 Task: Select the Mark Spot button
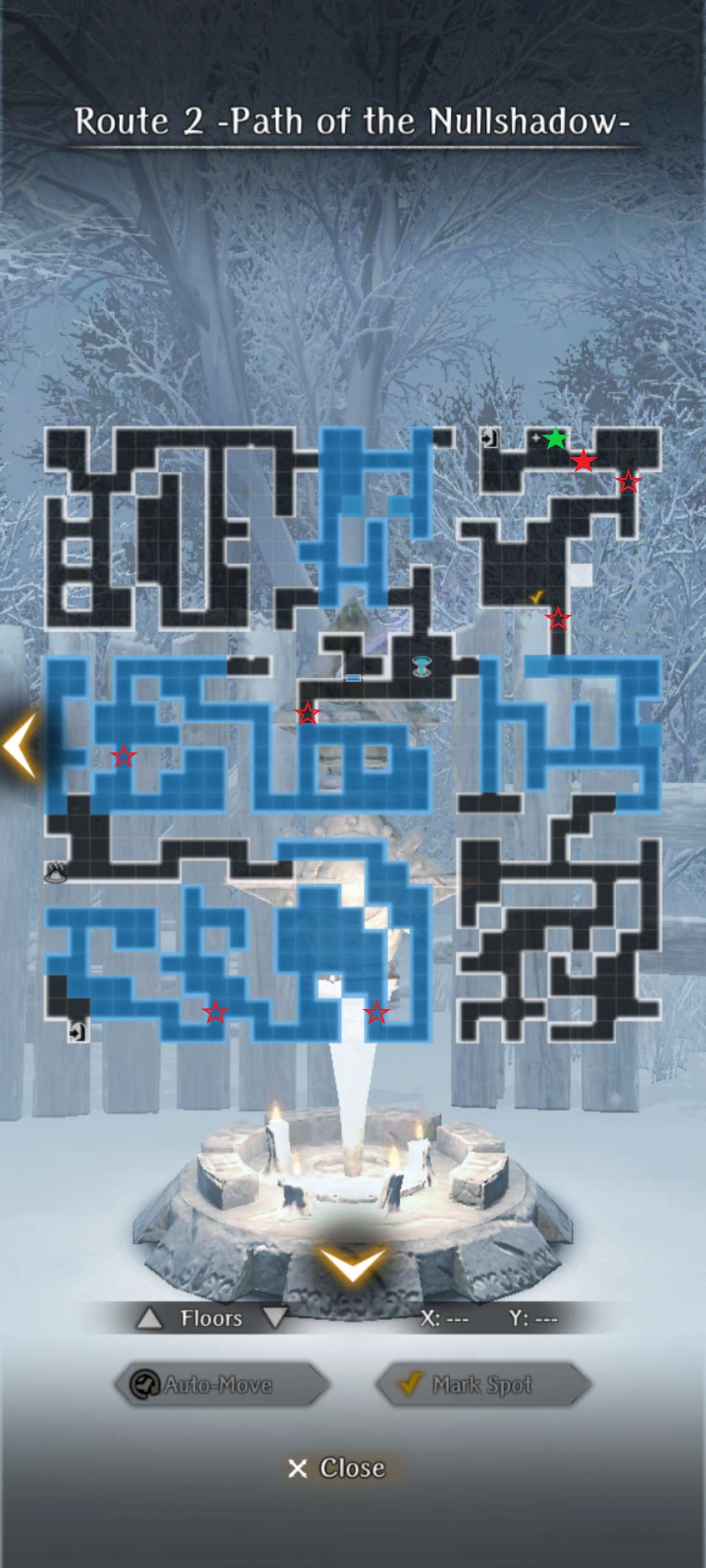tap(483, 1385)
